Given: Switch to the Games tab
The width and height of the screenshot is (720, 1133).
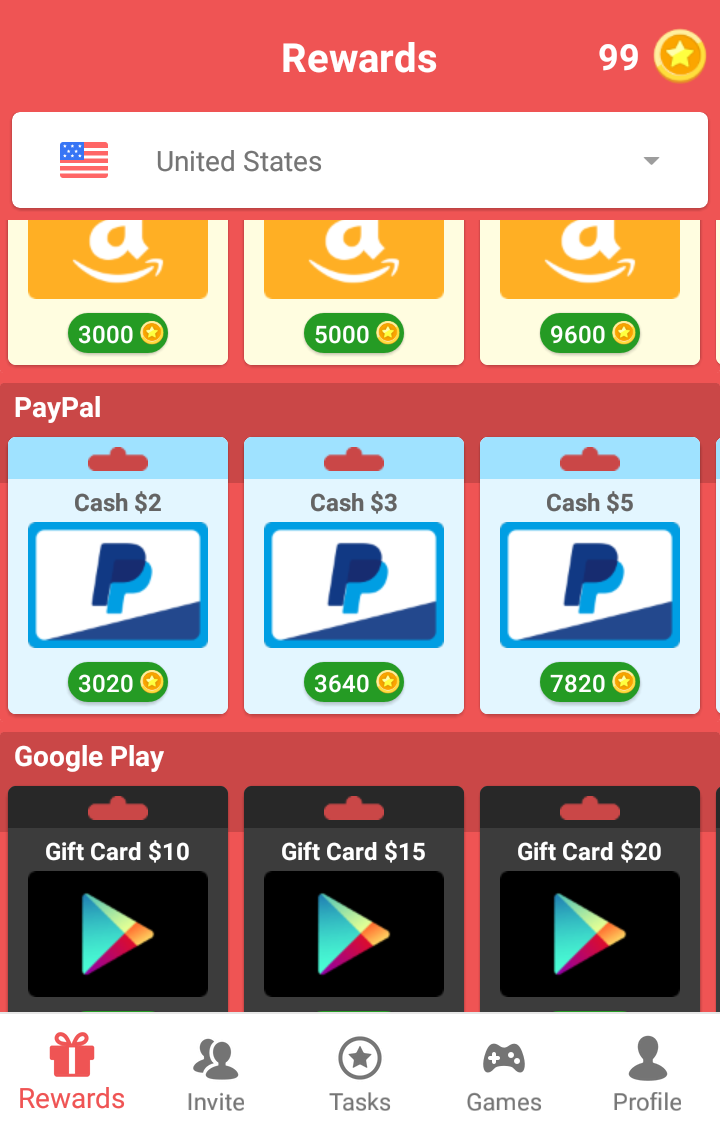Looking at the screenshot, I should tap(504, 1074).
